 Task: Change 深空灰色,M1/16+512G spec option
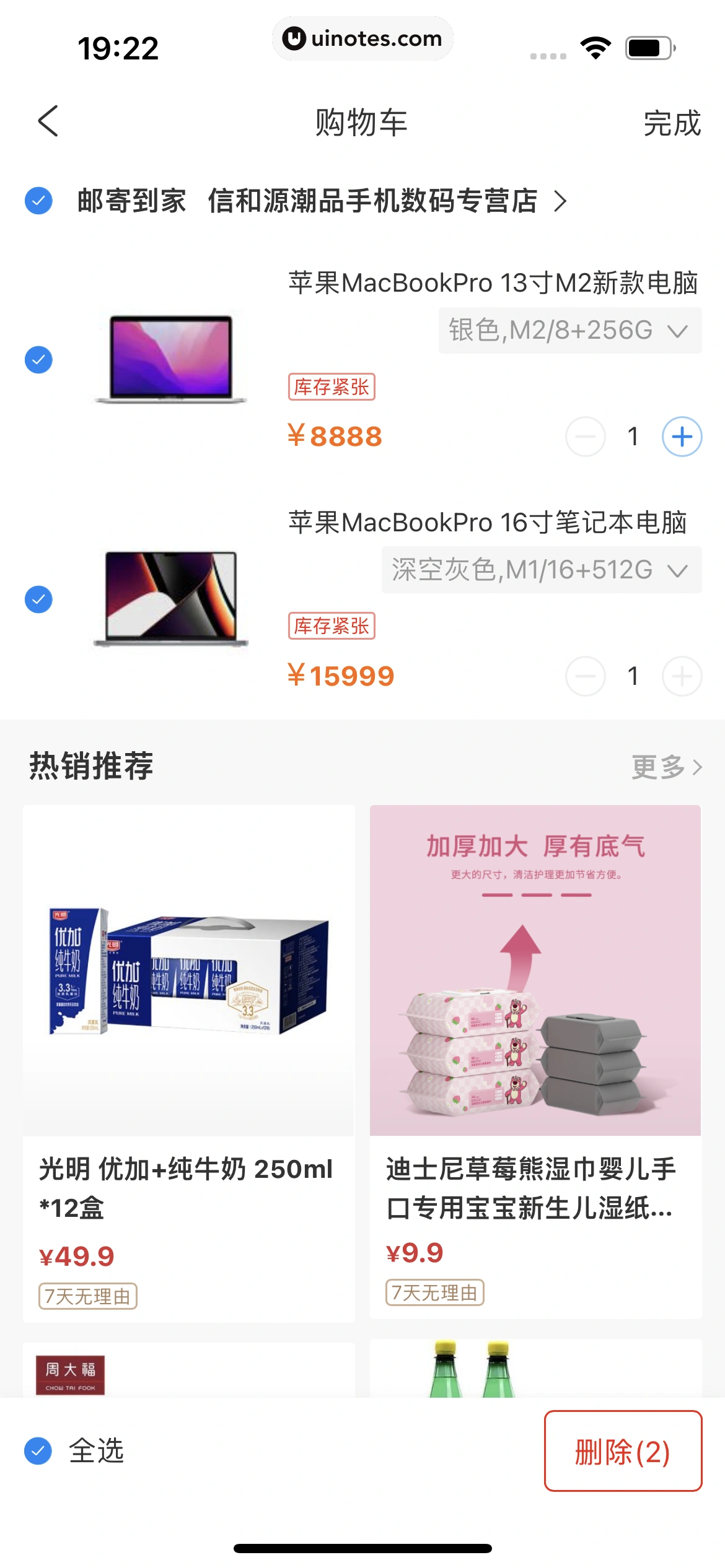[x=541, y=570]
